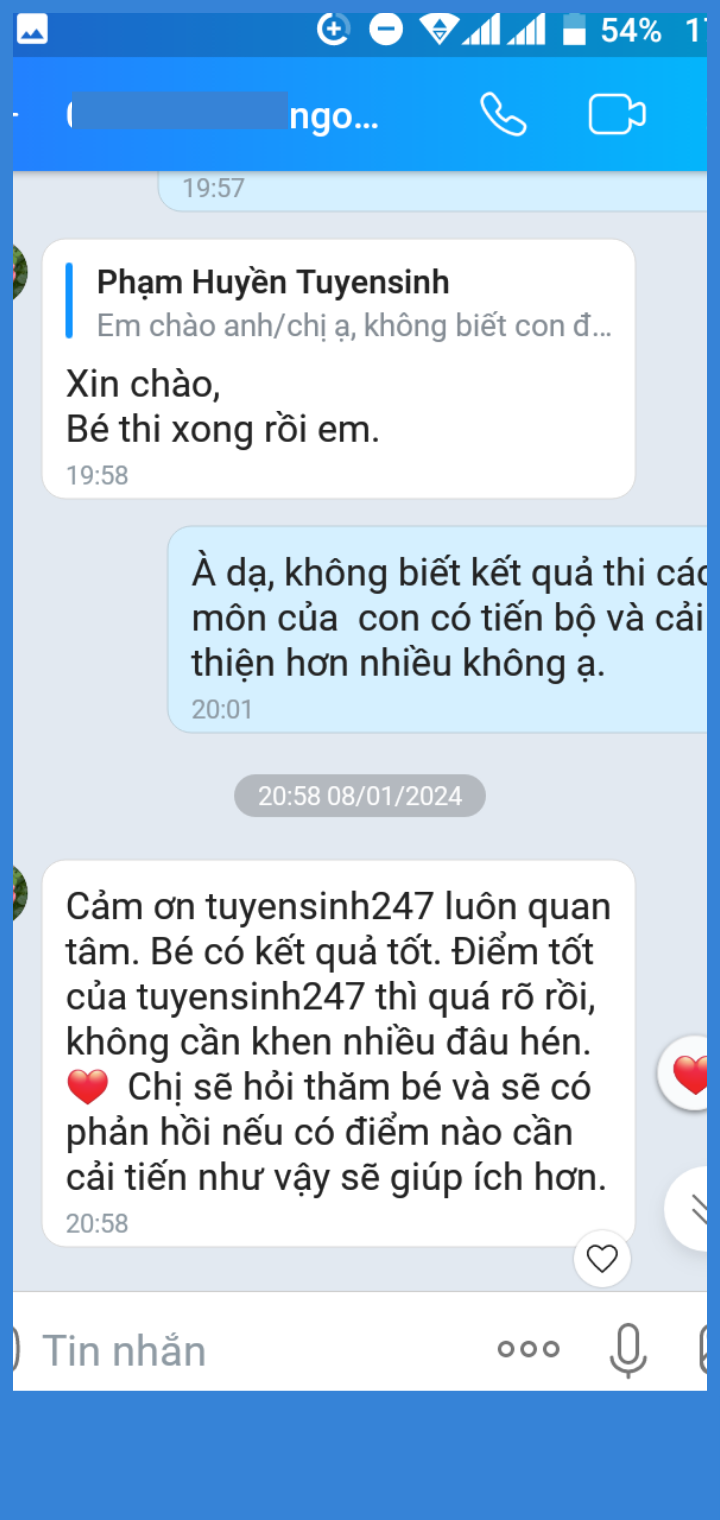
Task: Record a voice message with the microphone
Action: click(628, 1349)
